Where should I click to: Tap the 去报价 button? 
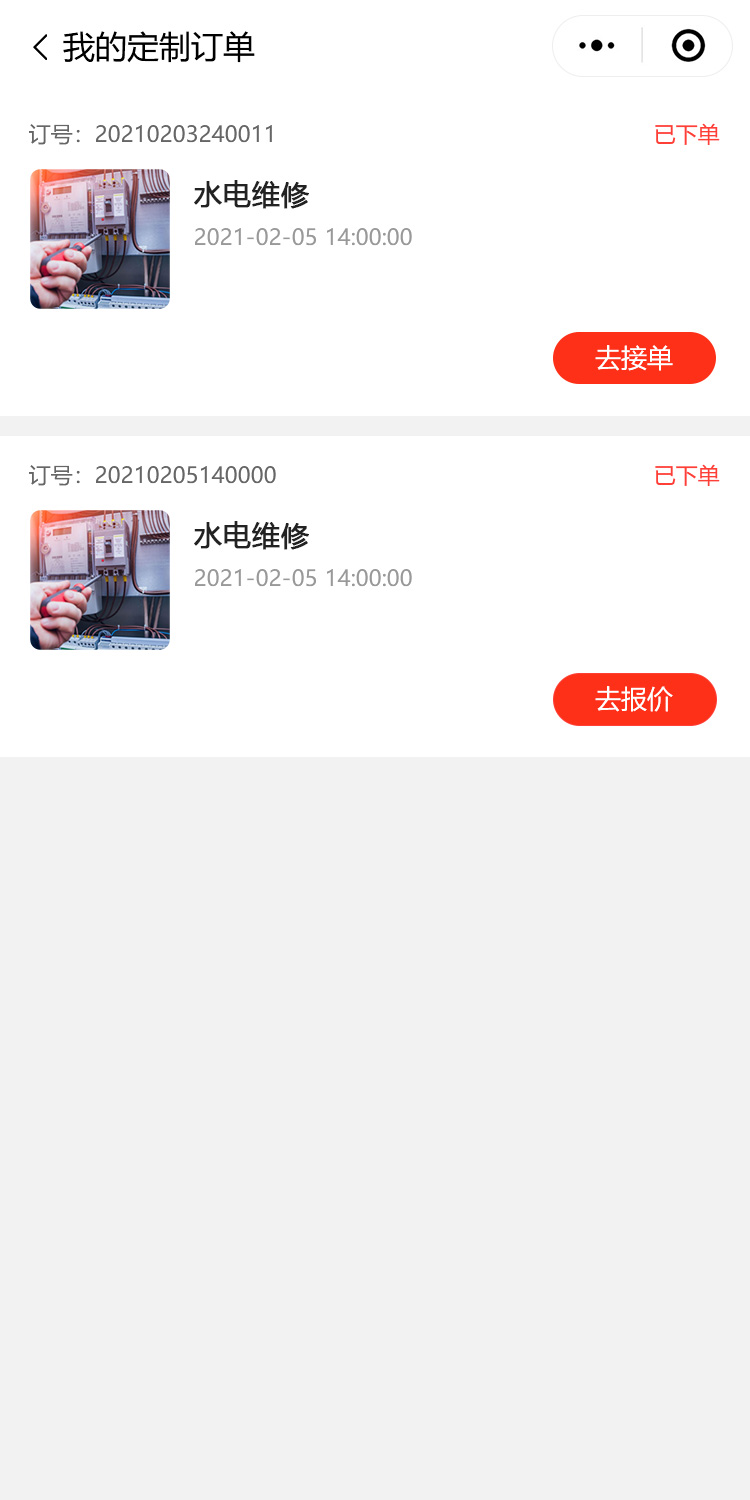click(x=634, y=699)
